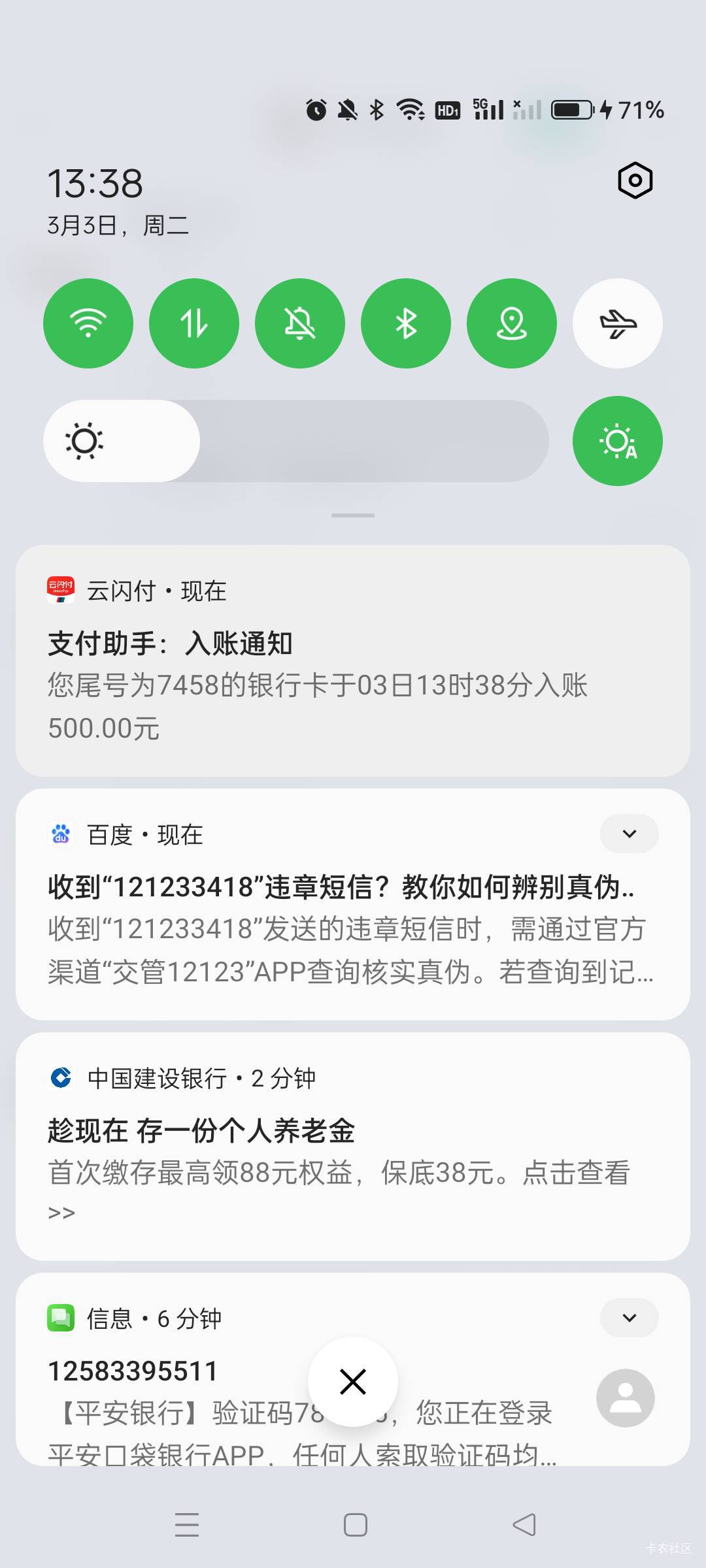Image resolution: width=706 pixels, height=1568 pixels.
Task: Disable the location services toggle
Action: (512, 323)
